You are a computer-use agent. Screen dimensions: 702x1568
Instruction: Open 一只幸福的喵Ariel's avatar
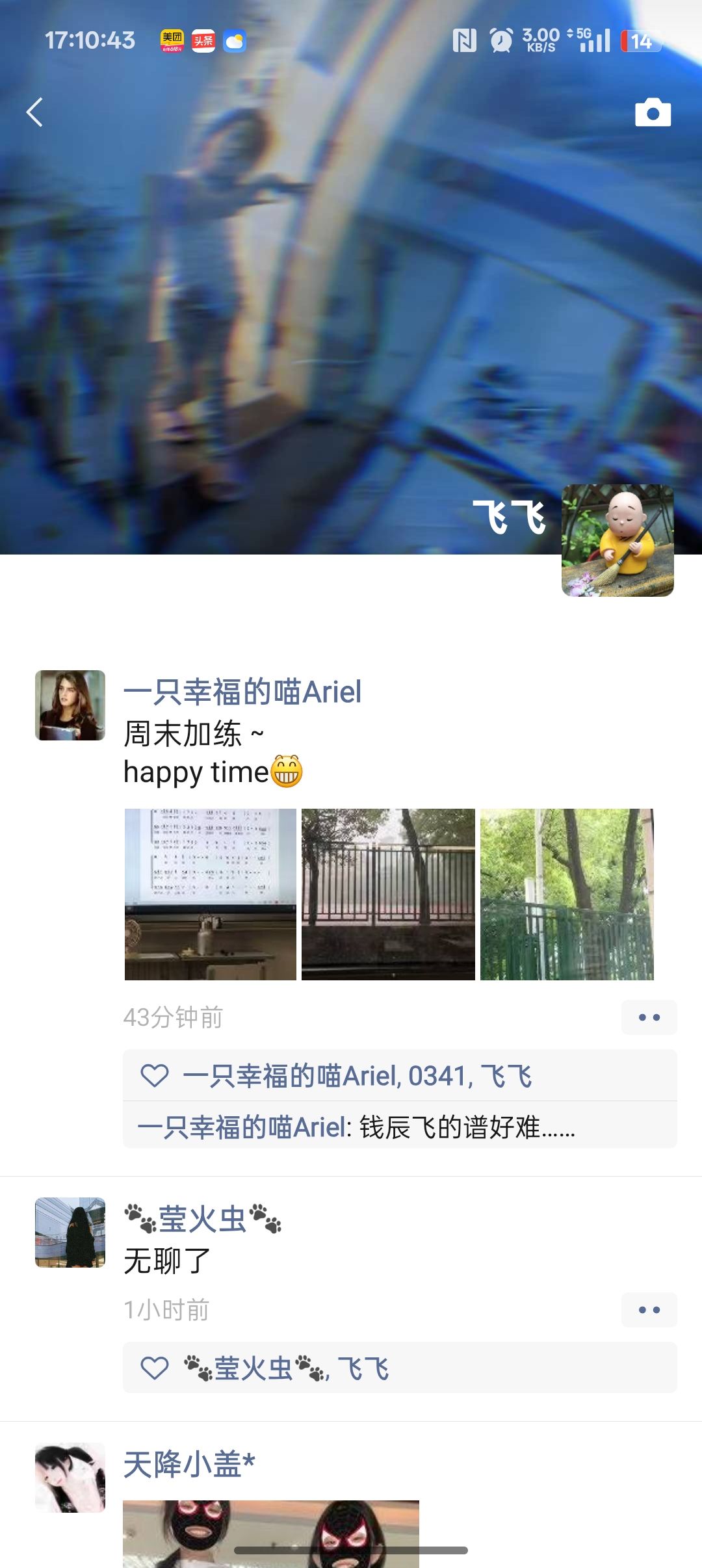70,705
